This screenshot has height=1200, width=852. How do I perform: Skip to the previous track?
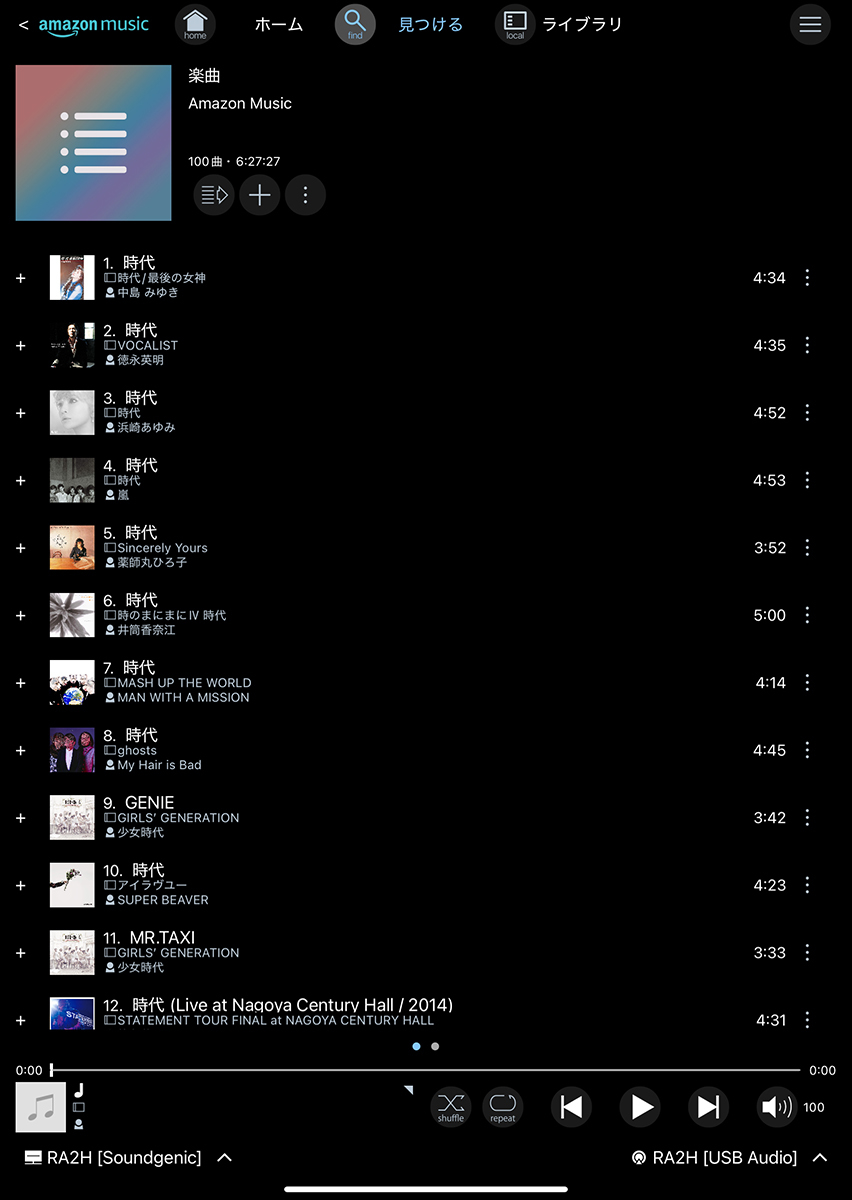click(571, 1107)
